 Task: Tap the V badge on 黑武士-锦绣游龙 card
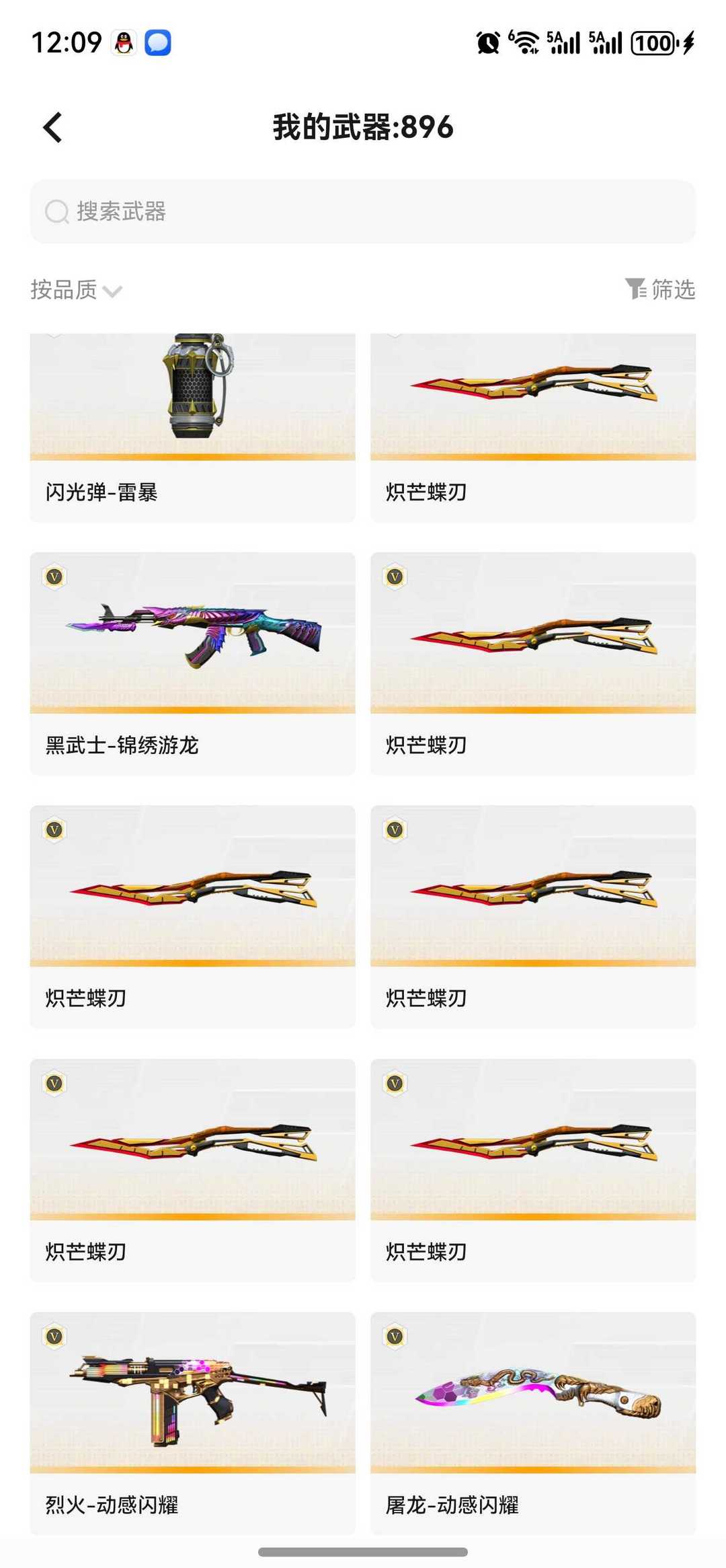click(x=53, y=577)
